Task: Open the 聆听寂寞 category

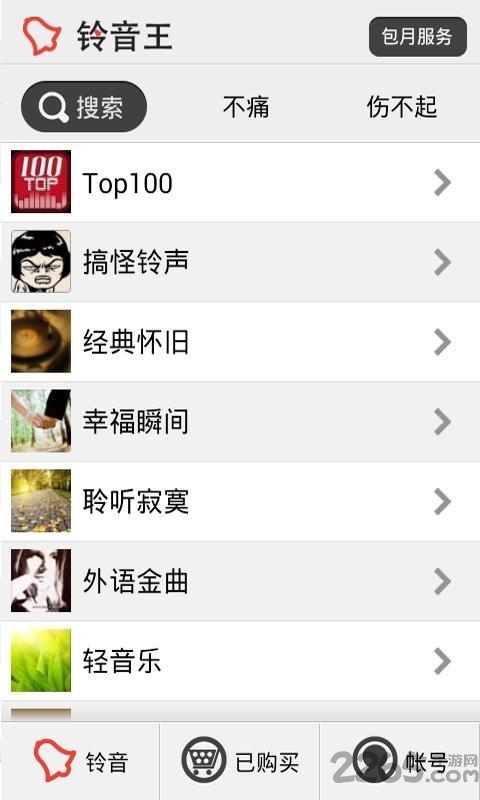Action: pyautogui.click(x=240, y=501)
